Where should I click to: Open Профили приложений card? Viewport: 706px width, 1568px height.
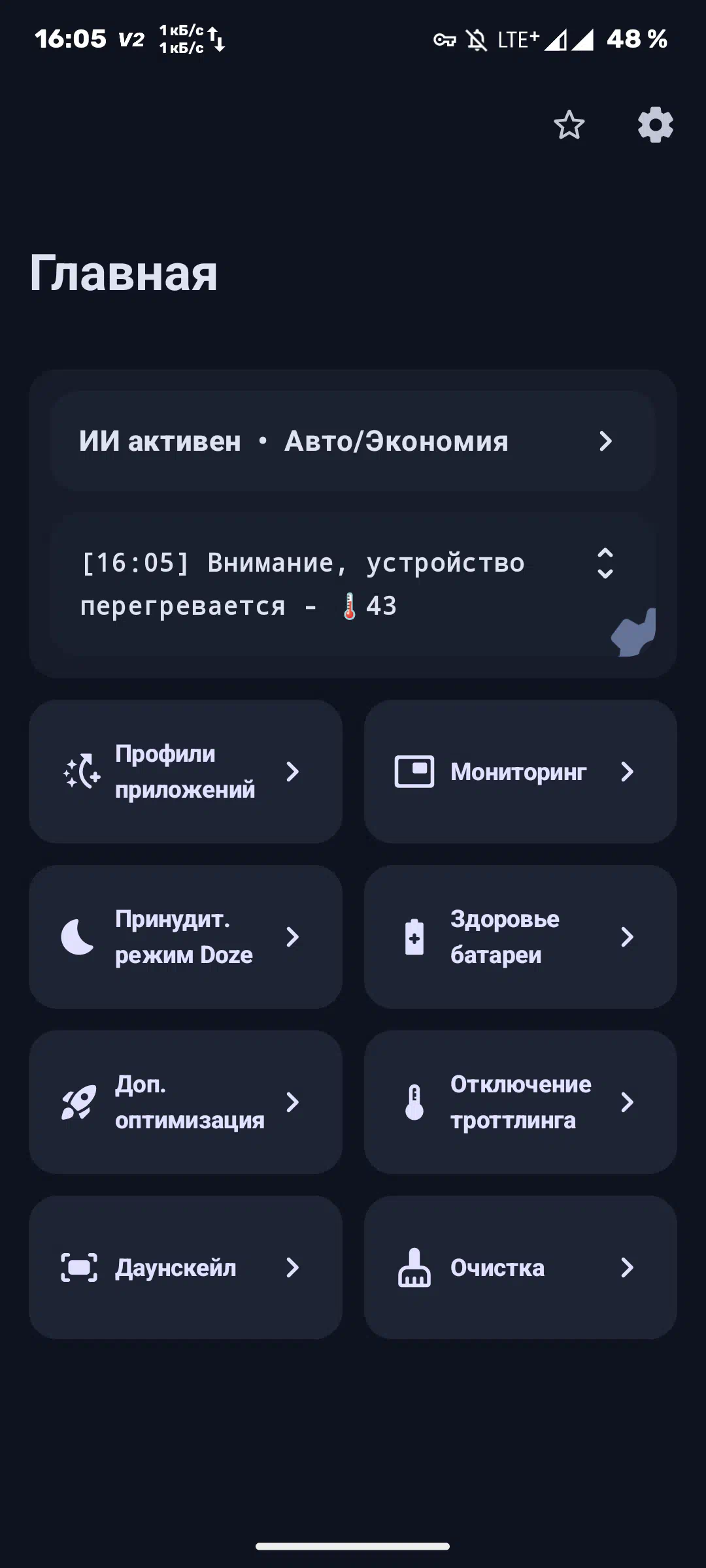tap(186, 772)
